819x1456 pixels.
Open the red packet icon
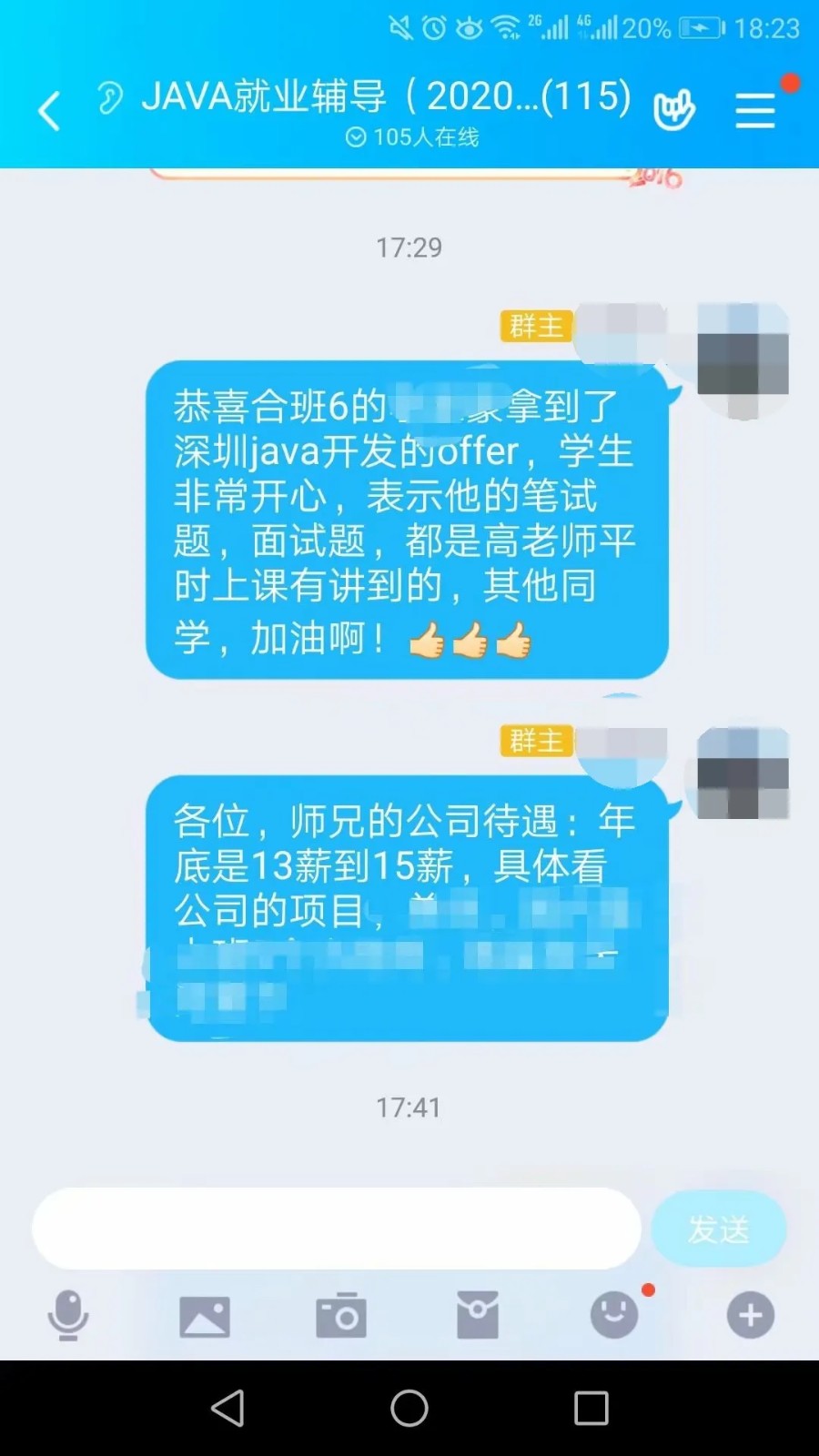pos(478,1316)
